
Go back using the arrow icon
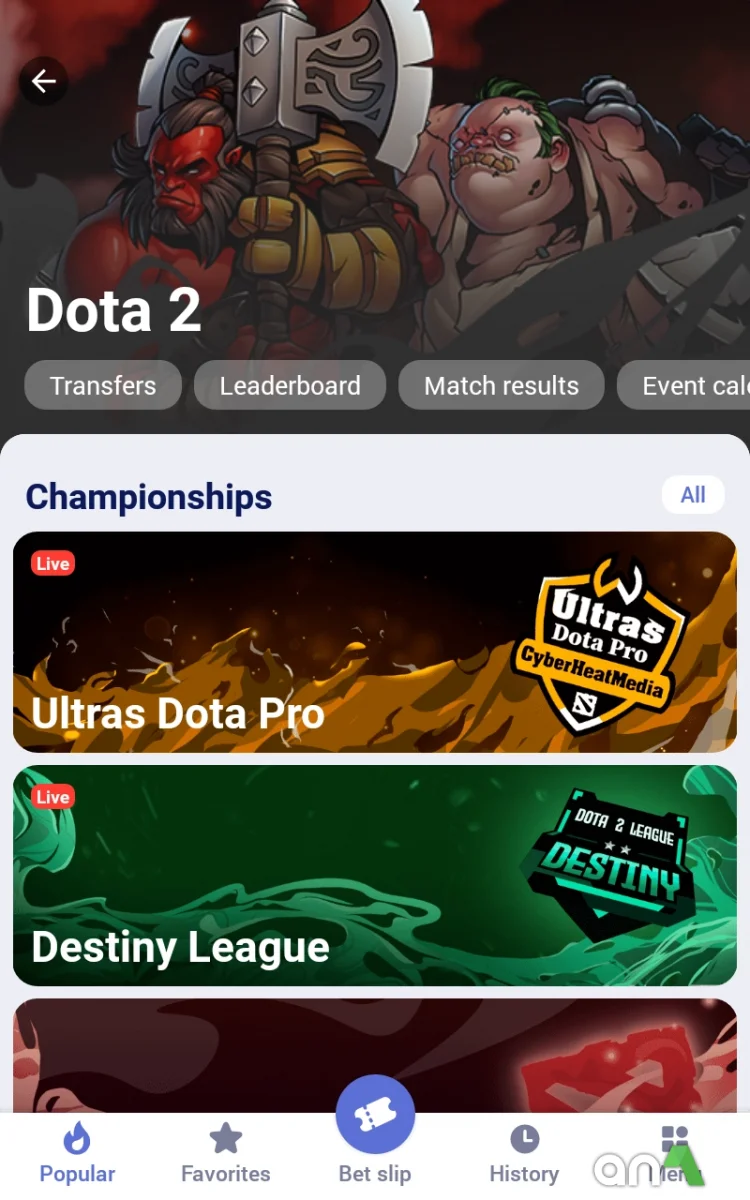coord(44,81)
